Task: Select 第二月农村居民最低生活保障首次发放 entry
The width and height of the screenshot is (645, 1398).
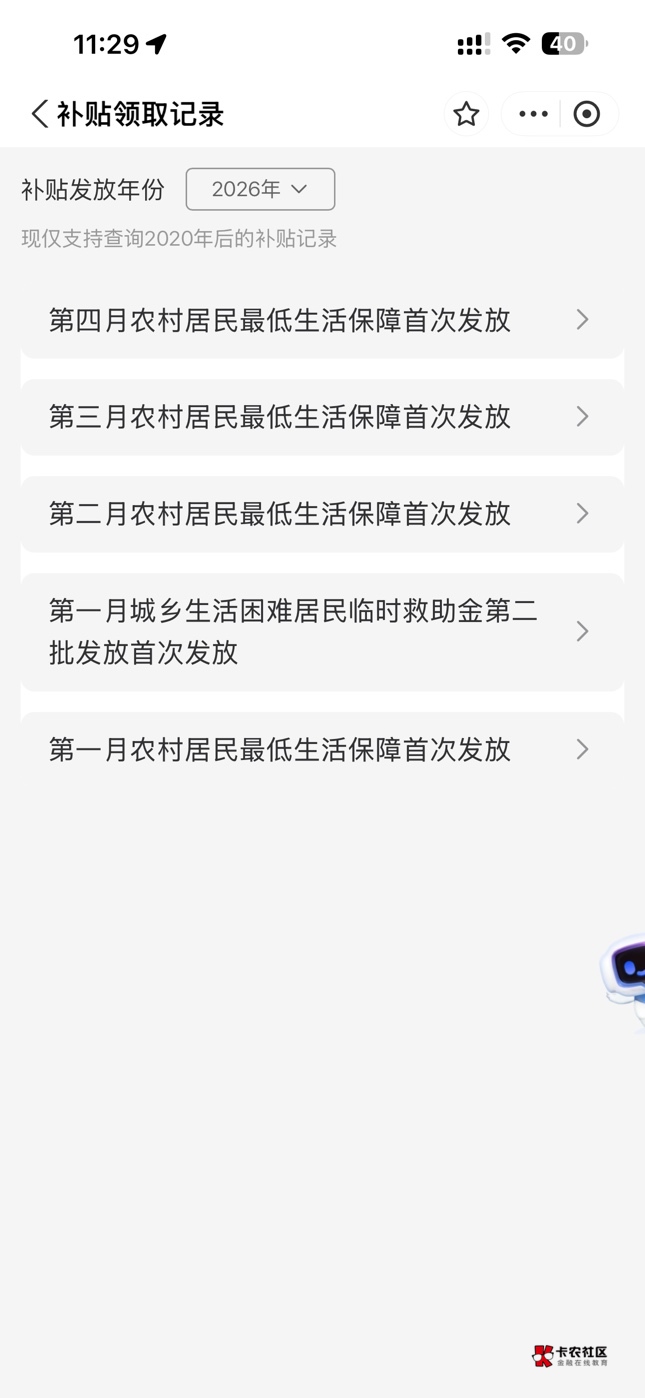Action: [321, 514]
